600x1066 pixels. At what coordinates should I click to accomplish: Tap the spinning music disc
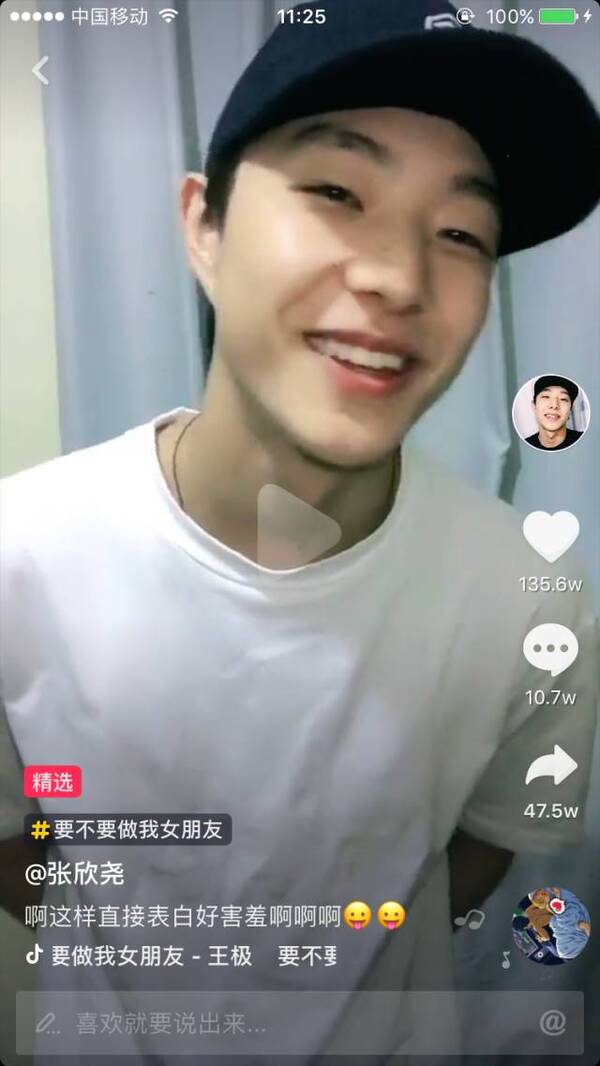[551, 926]
